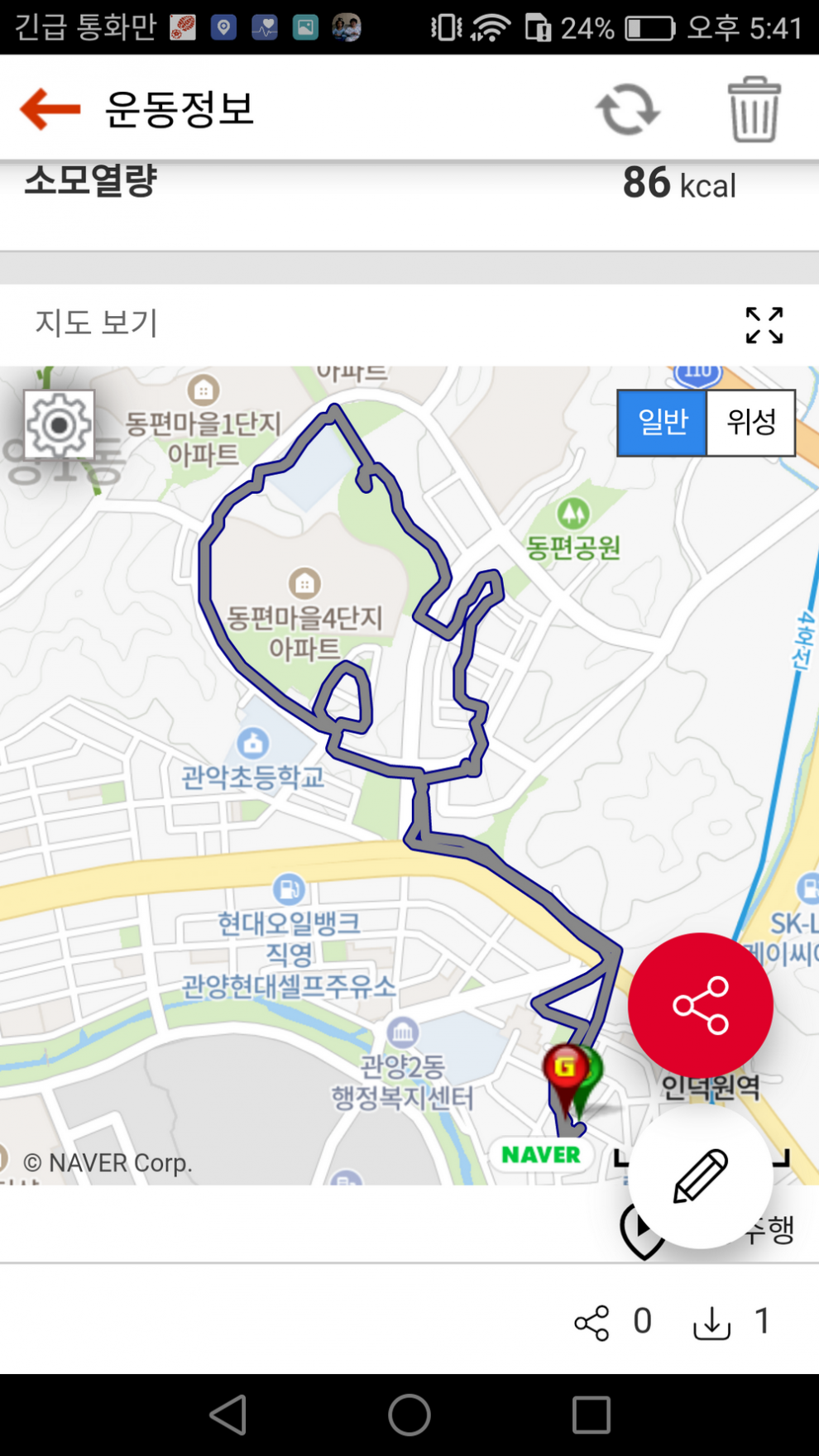The height and width of the screenshot is (1456, 819).
Task: Switch map to 위성 satellite view
Action: (x=751, y=423)
